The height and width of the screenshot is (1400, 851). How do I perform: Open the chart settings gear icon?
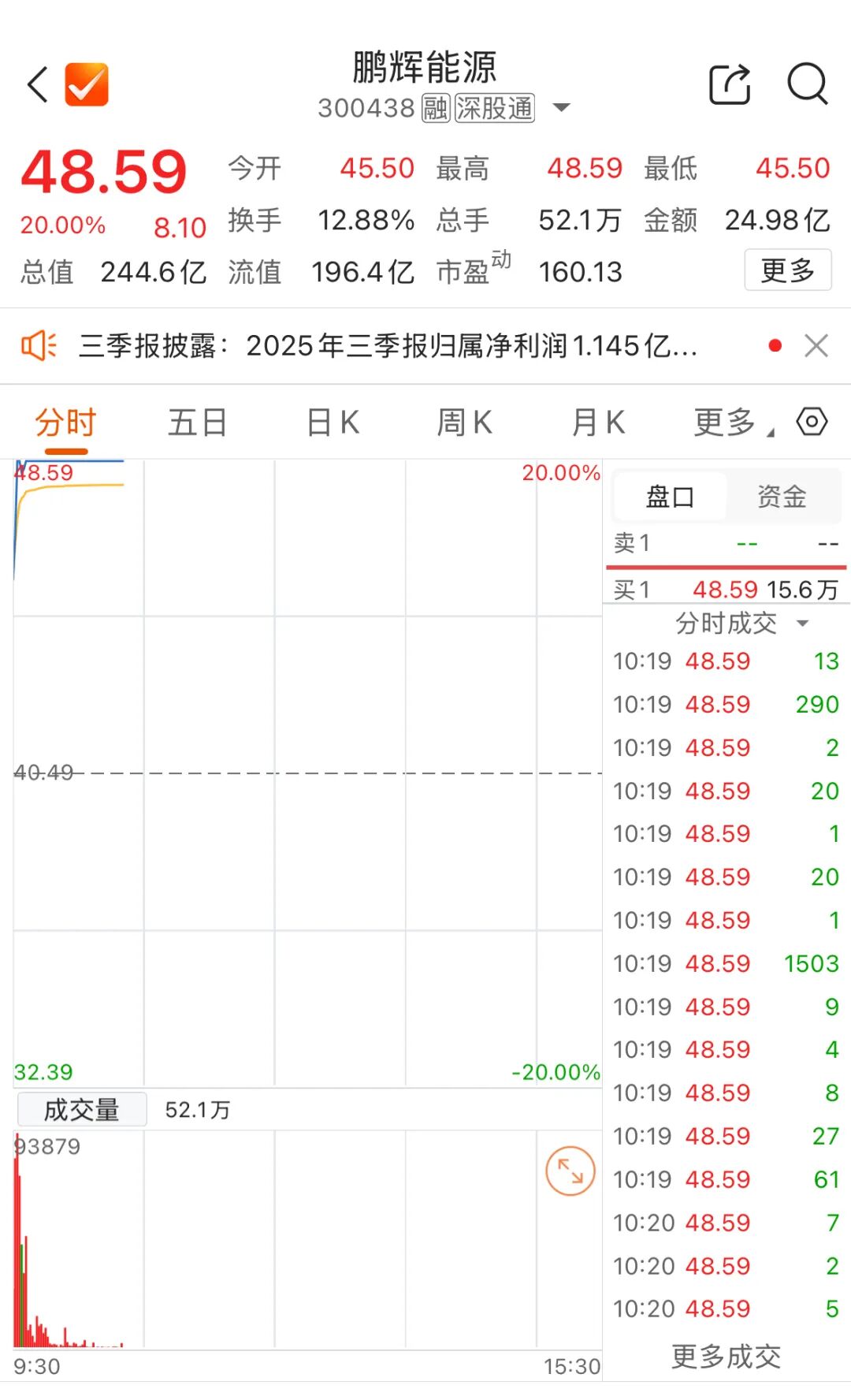tap(812, 422)
